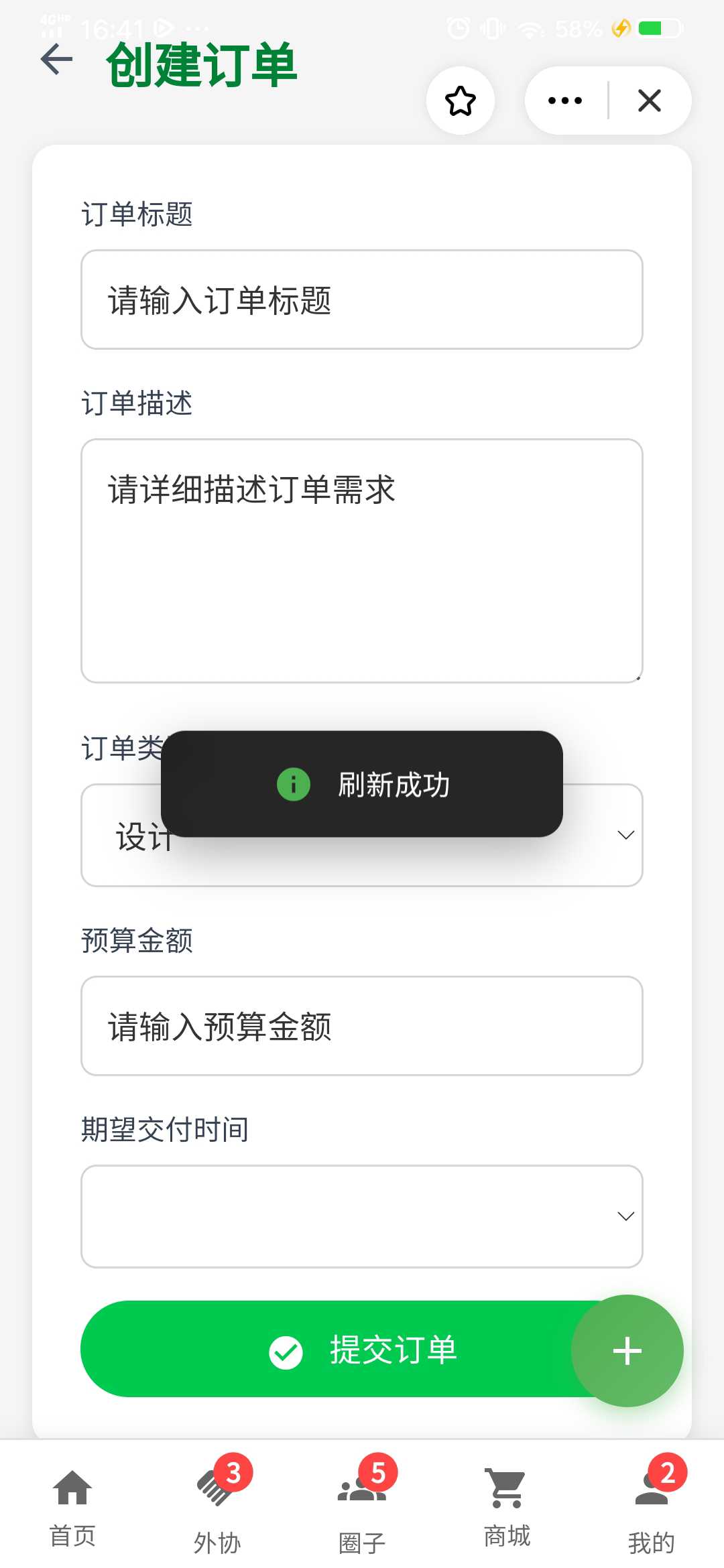
Task: Go to the 圈子 tab
Action: pos(362,1504)
